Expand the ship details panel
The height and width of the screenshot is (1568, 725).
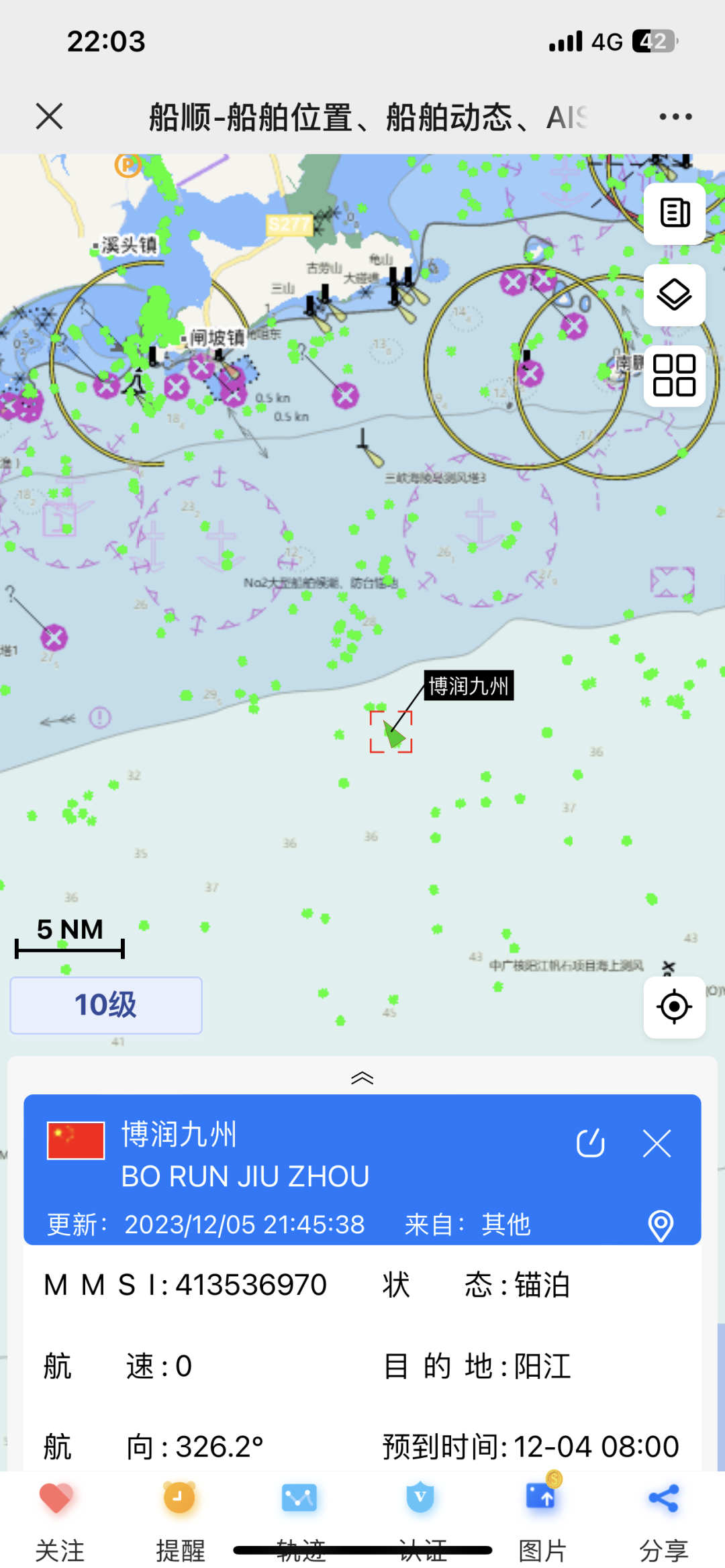[x=362, y=1078]
